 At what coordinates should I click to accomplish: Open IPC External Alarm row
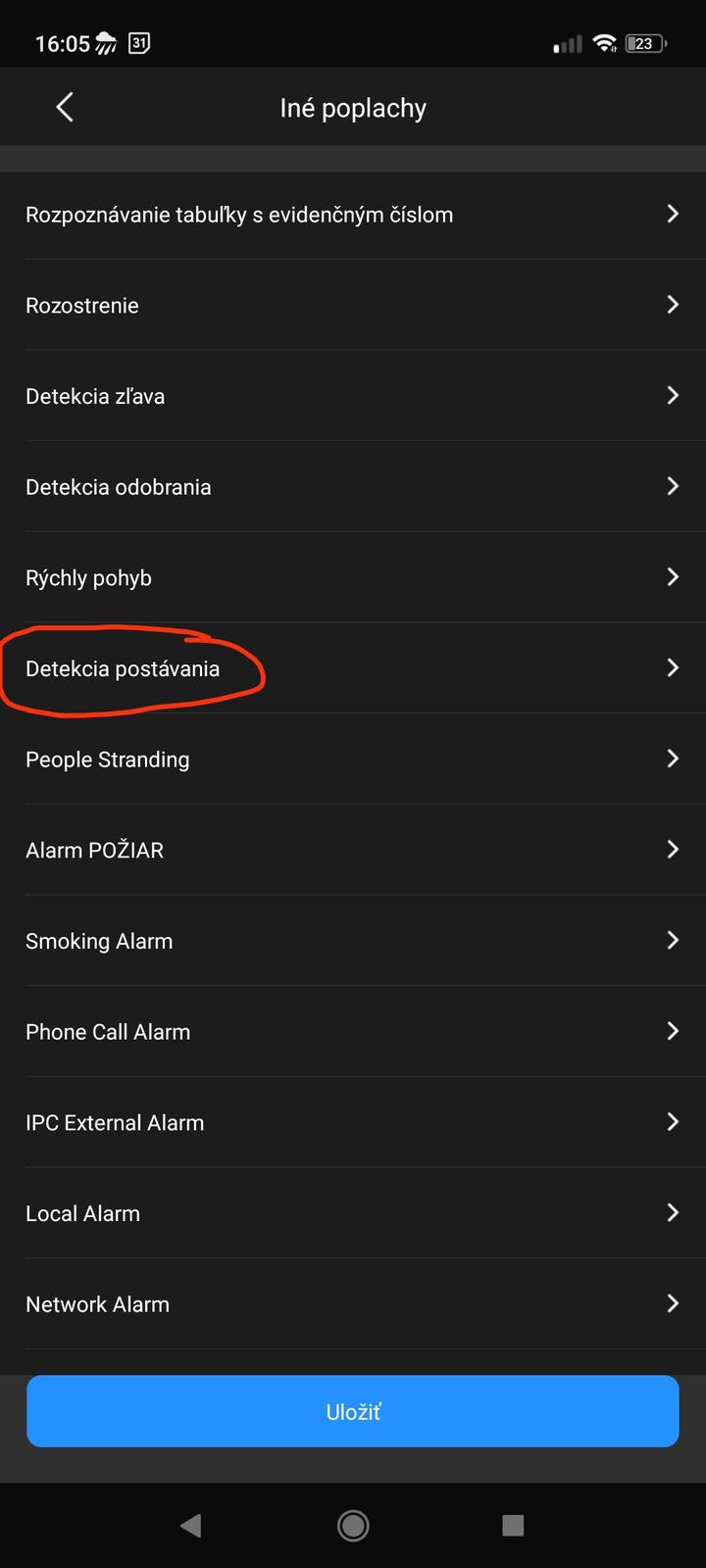(353, 1122)
